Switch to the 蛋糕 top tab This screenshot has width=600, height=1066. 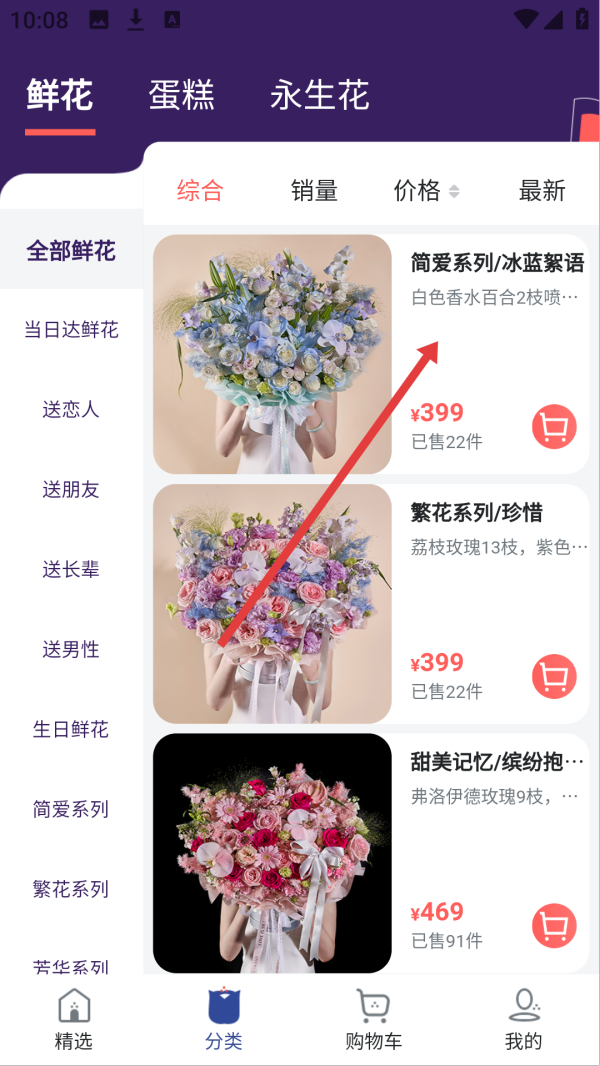point(181,95)
